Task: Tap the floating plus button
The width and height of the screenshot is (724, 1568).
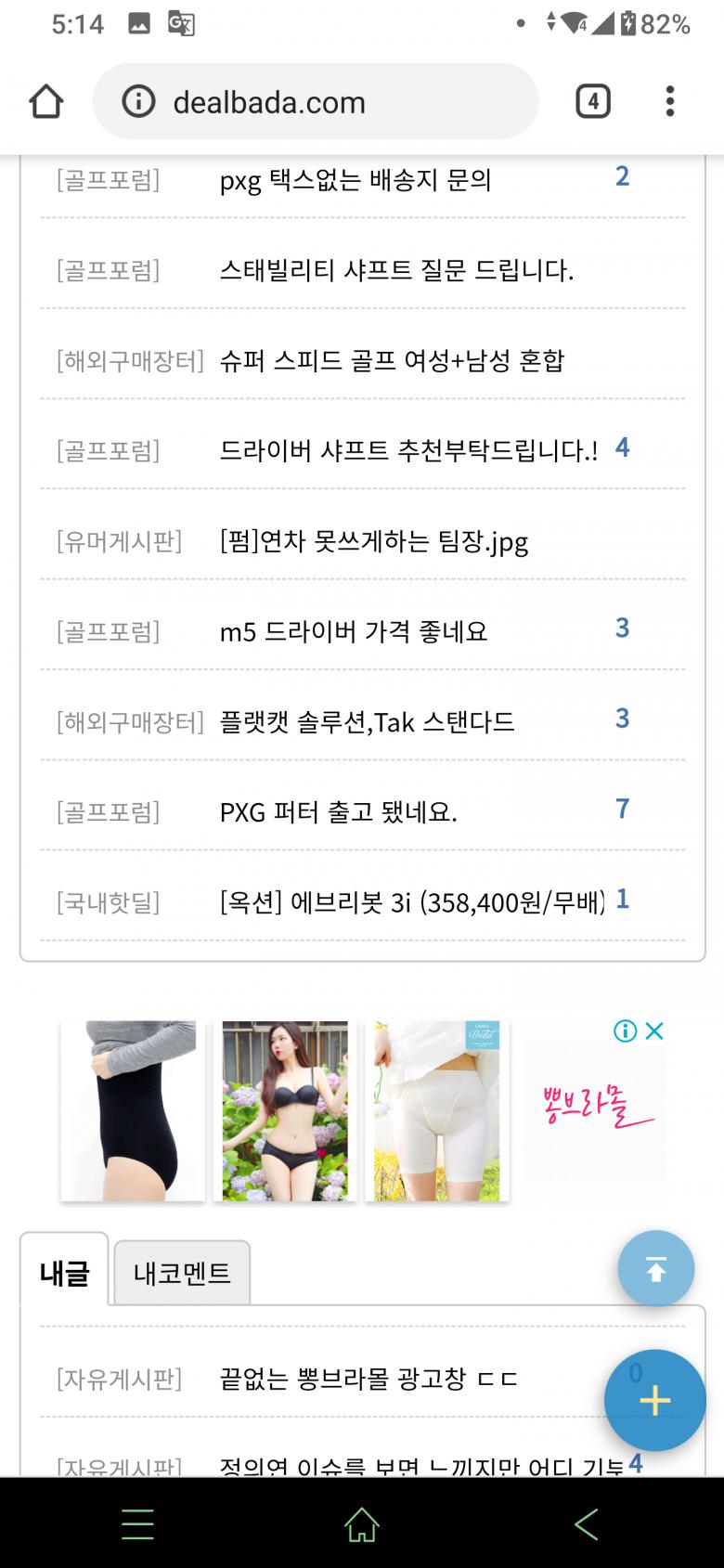Action: coord(654,1400)
